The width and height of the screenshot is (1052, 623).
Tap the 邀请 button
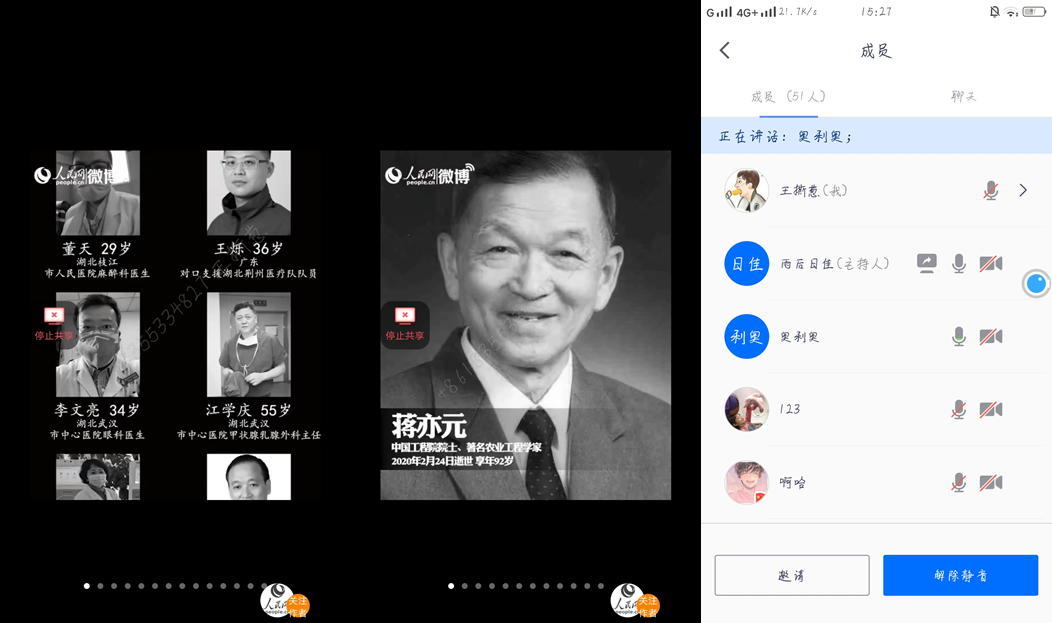click(x=791, y=575)
